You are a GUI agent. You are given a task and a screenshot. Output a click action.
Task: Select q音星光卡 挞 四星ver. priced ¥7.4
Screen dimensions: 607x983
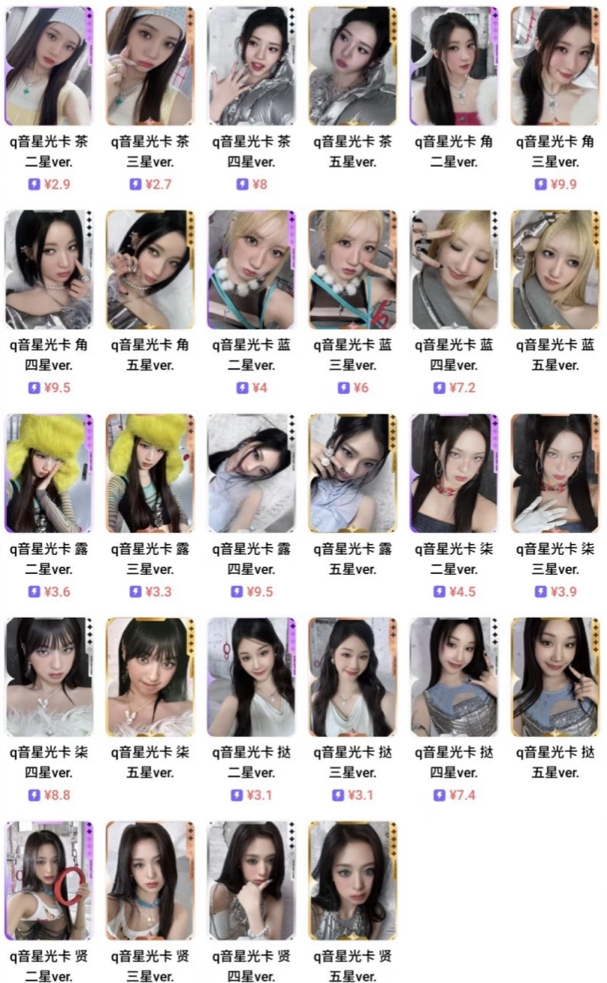tap(453, 676)
